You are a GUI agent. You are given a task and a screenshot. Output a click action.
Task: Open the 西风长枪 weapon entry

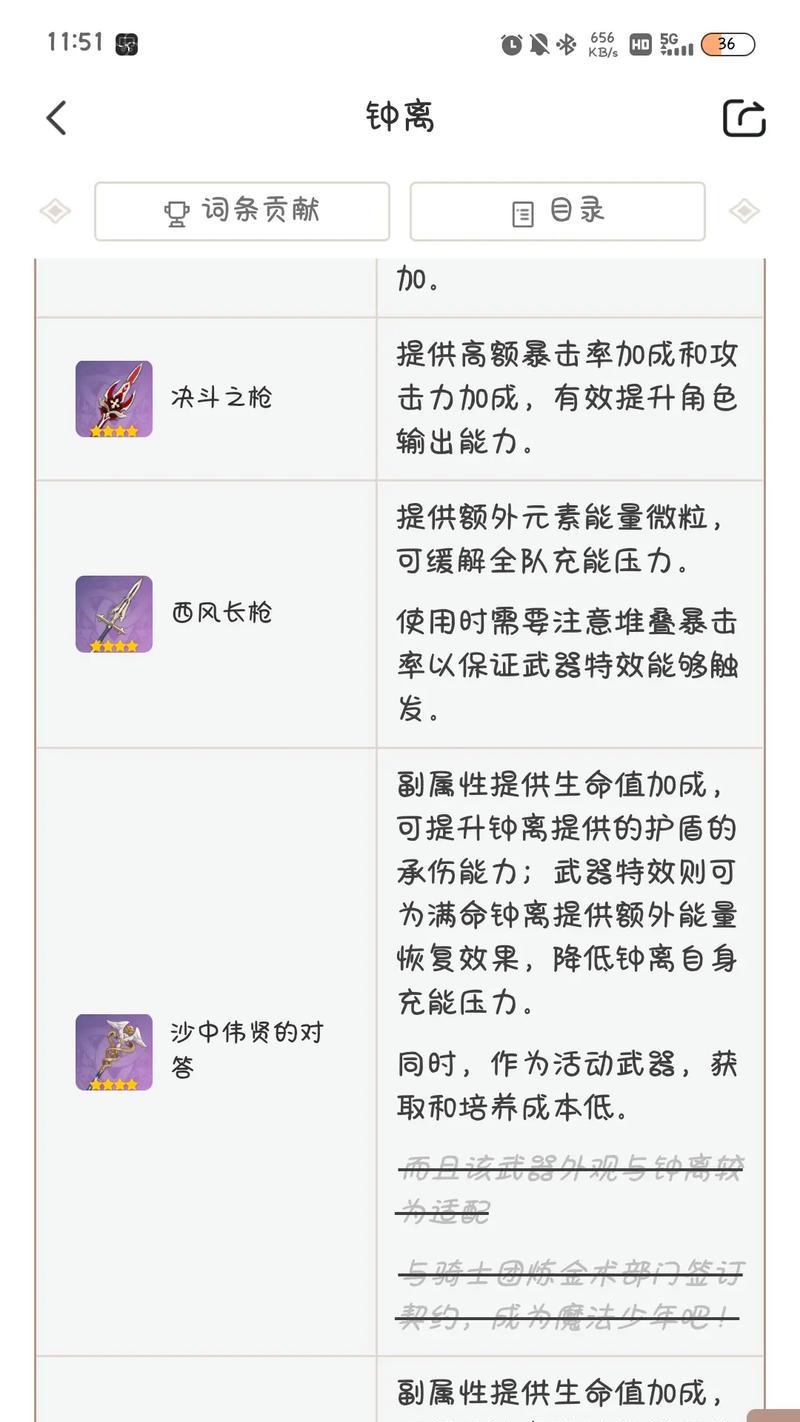point(220,613)
